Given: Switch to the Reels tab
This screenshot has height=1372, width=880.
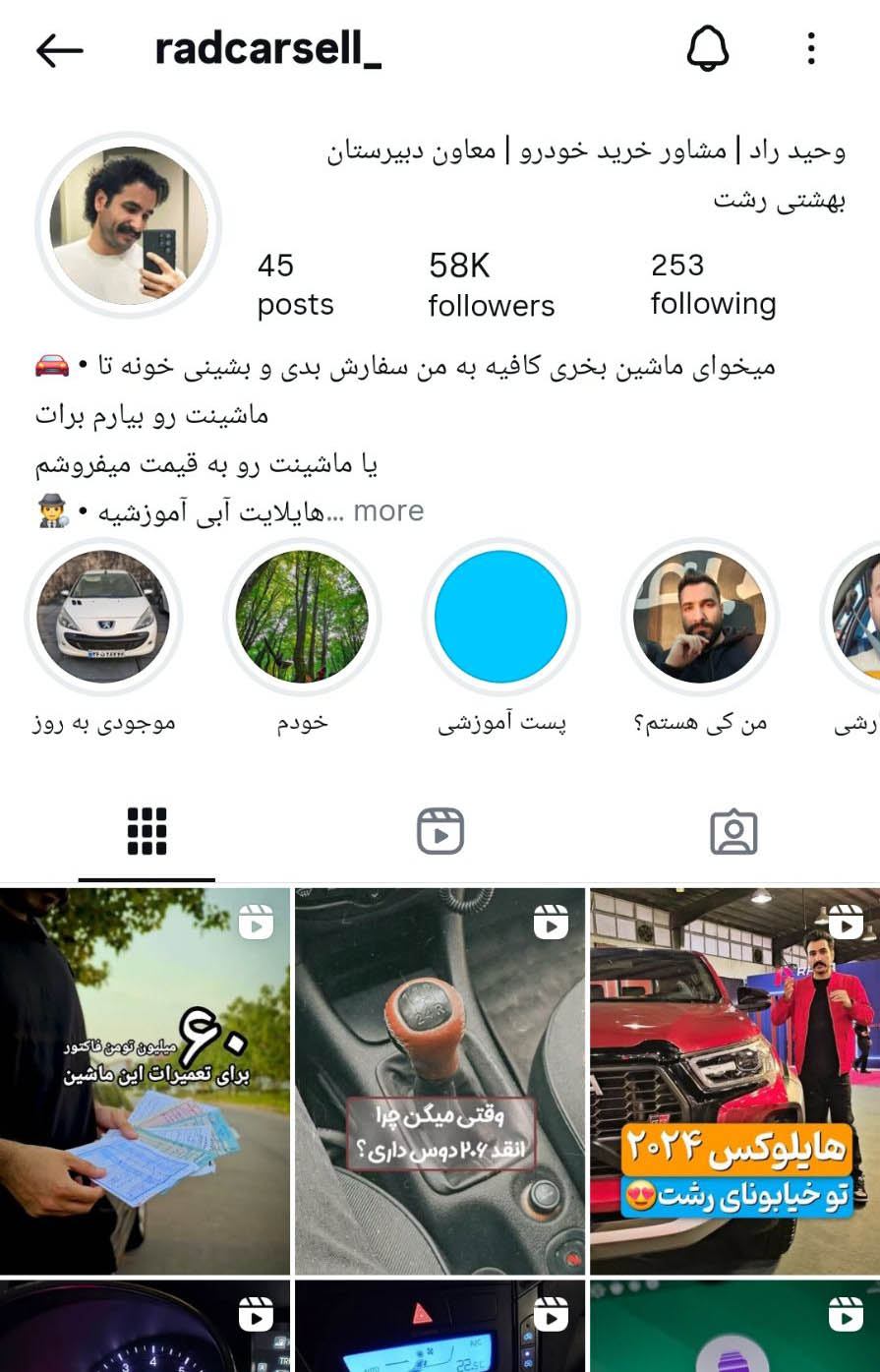Looking at the screenshot, I should (440, 832).
